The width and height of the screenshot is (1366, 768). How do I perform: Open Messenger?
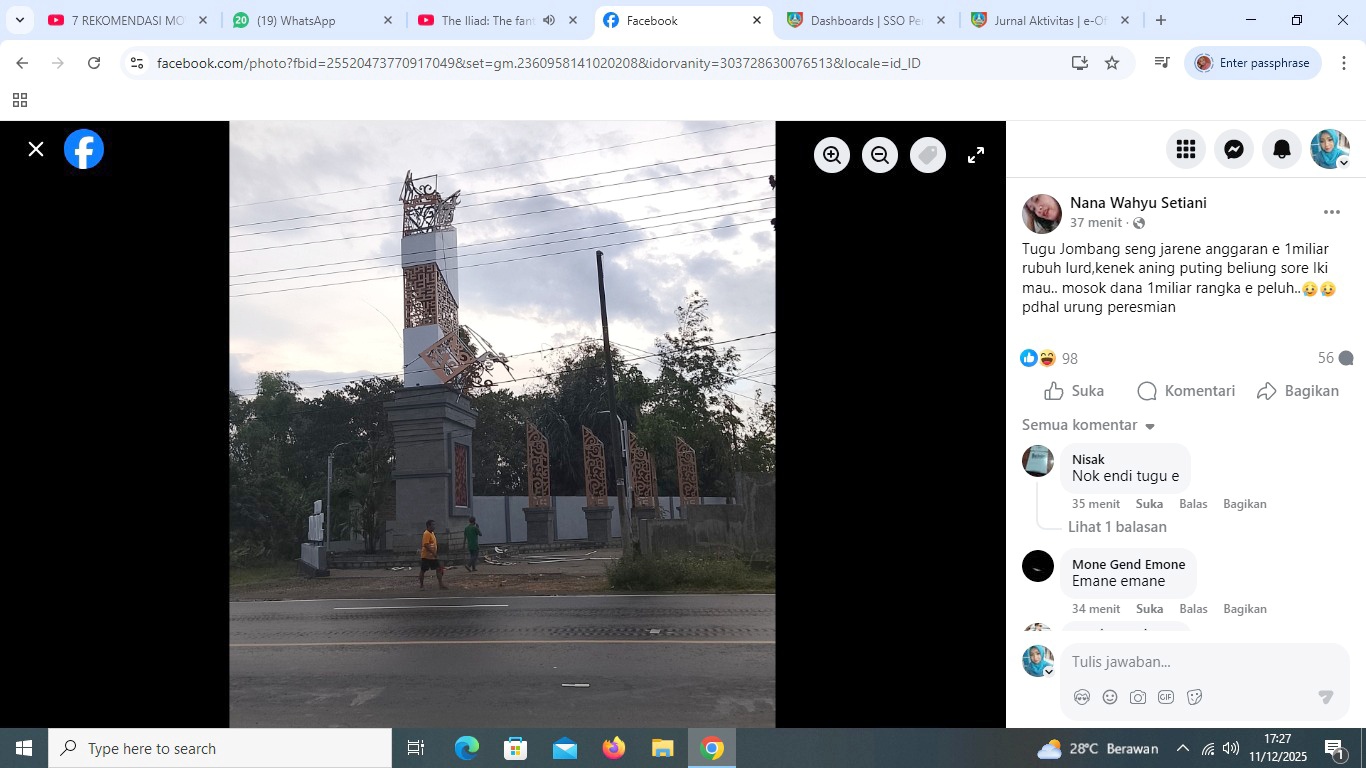click(x=1234, y=149)
